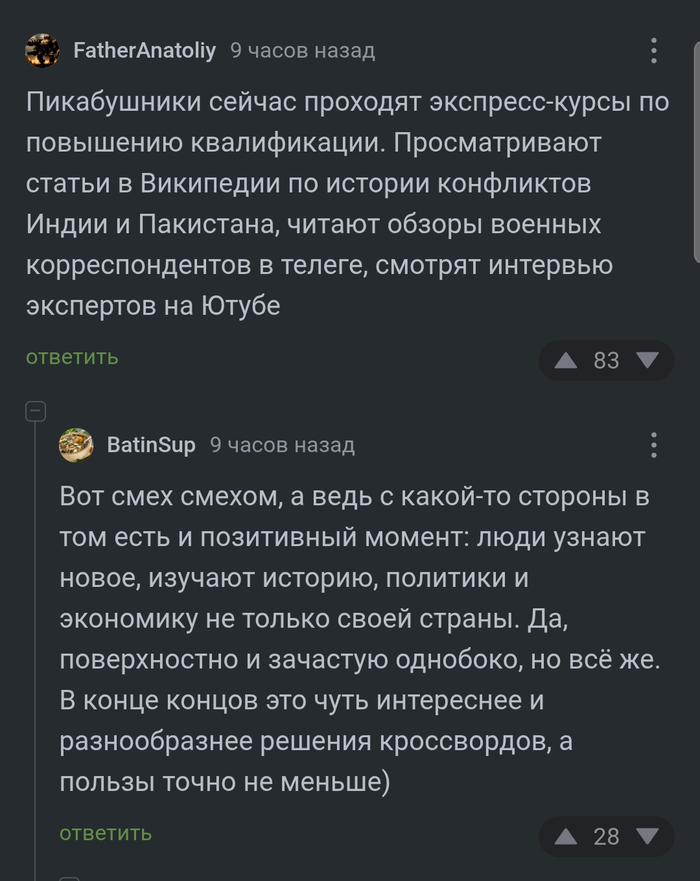
Task: Upvote FatherAnatoliy's comment with 83 rating
Action: pos(567,360)
